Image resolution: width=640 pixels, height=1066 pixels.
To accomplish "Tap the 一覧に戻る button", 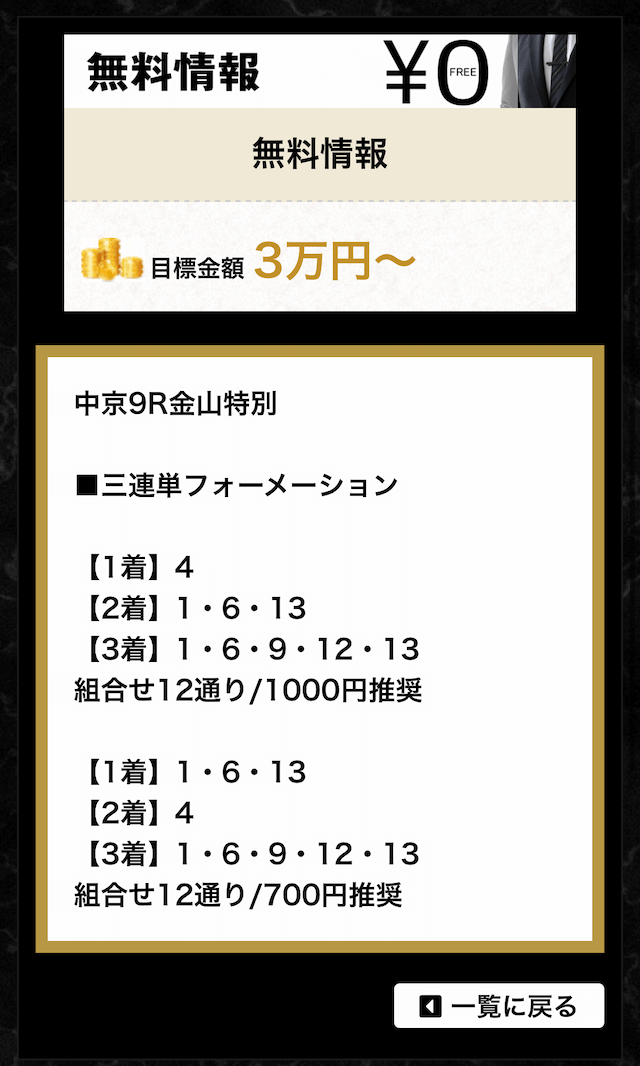I will click(x=499, y=1005).
